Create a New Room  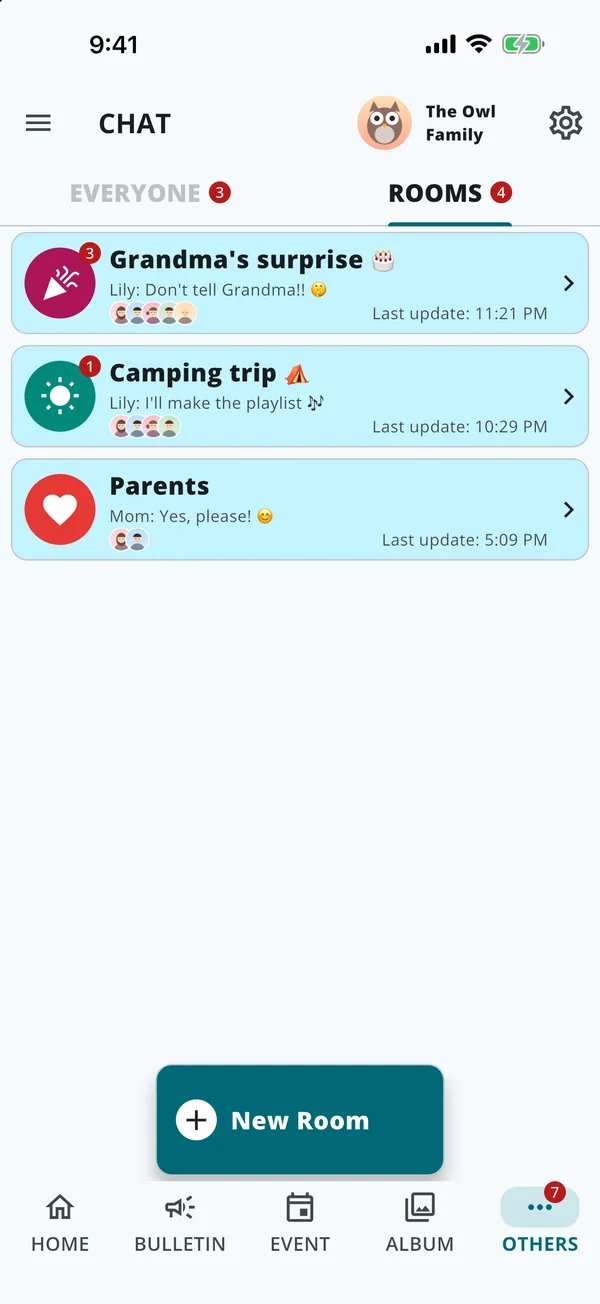click(x=300, y=1120)
